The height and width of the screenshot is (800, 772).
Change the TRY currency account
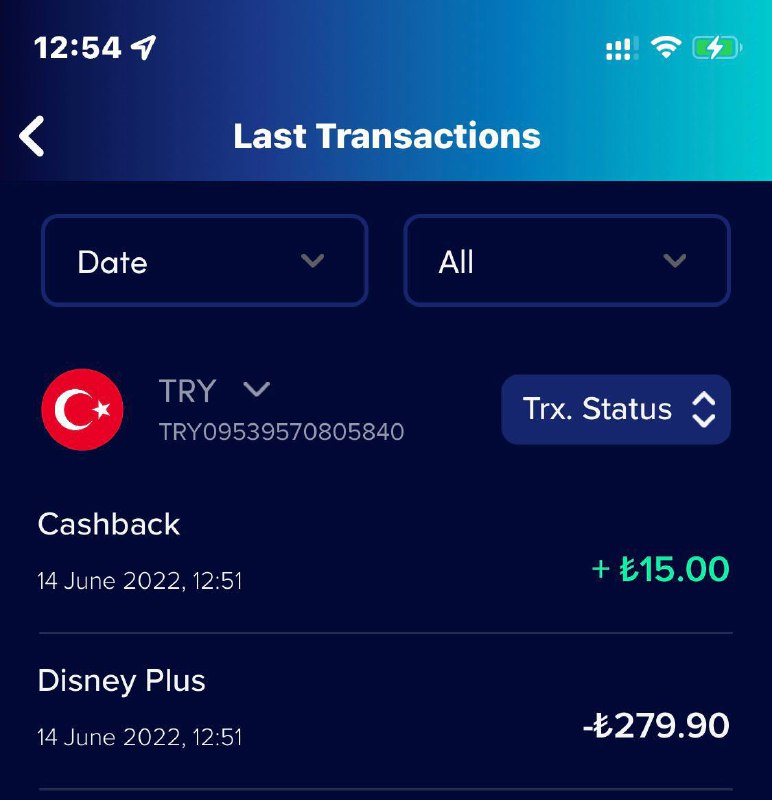(x=256, y=390)
